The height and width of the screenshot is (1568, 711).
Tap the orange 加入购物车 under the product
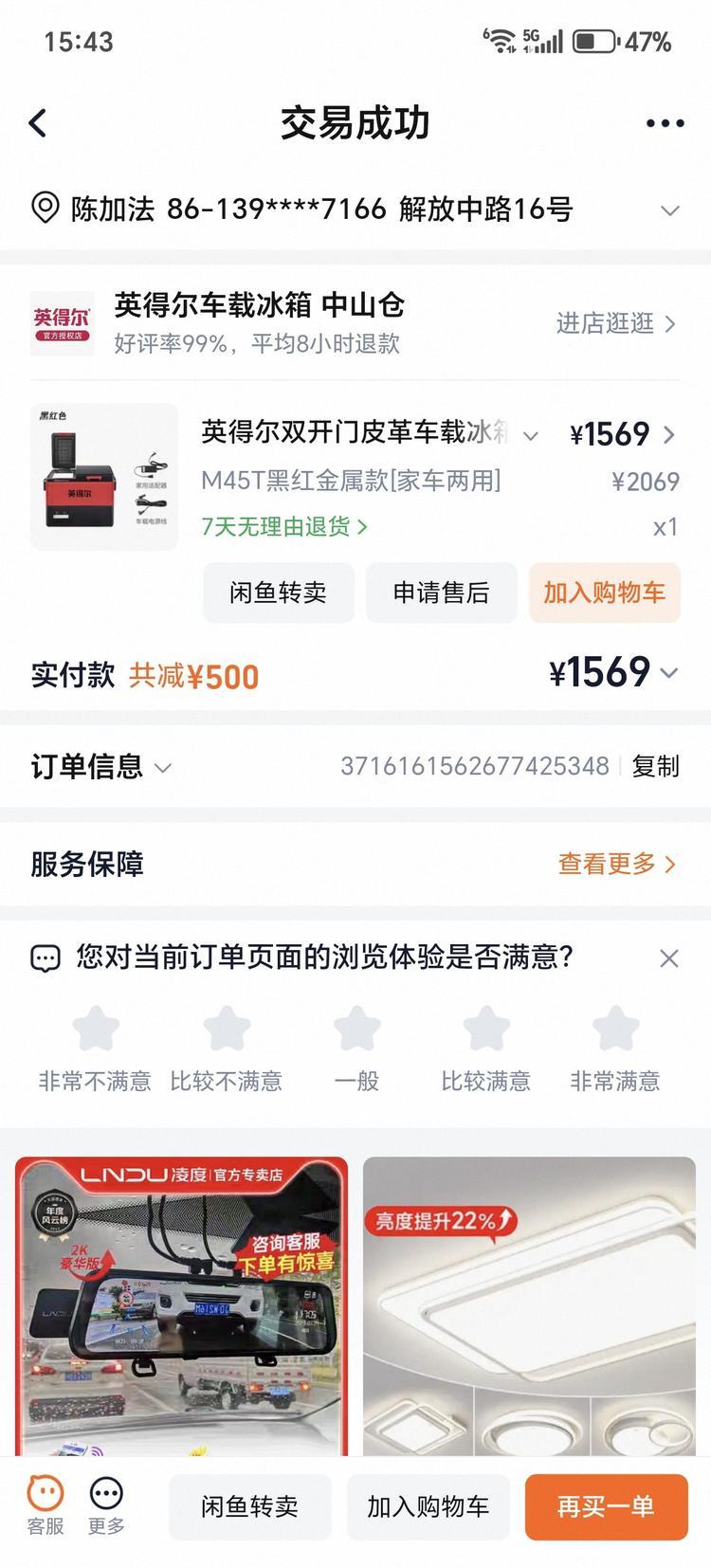point(604,593)
